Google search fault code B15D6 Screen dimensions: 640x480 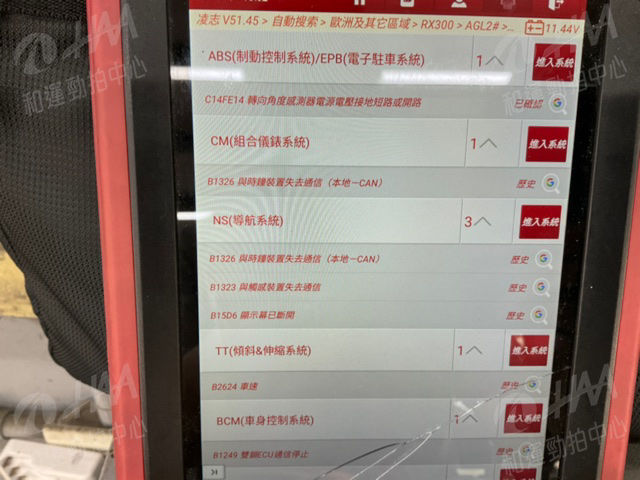pos(539,314)
